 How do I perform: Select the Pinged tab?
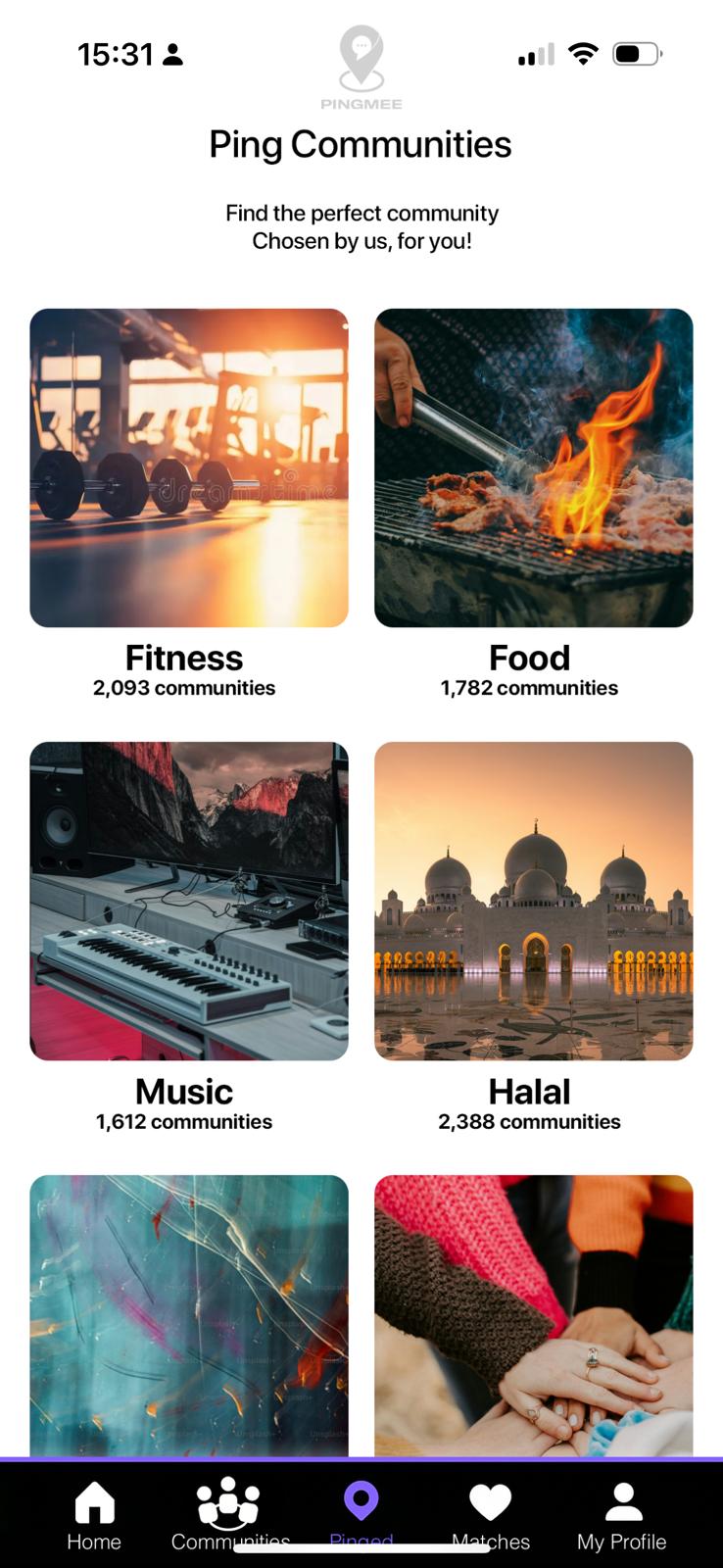coord(361,1514)
